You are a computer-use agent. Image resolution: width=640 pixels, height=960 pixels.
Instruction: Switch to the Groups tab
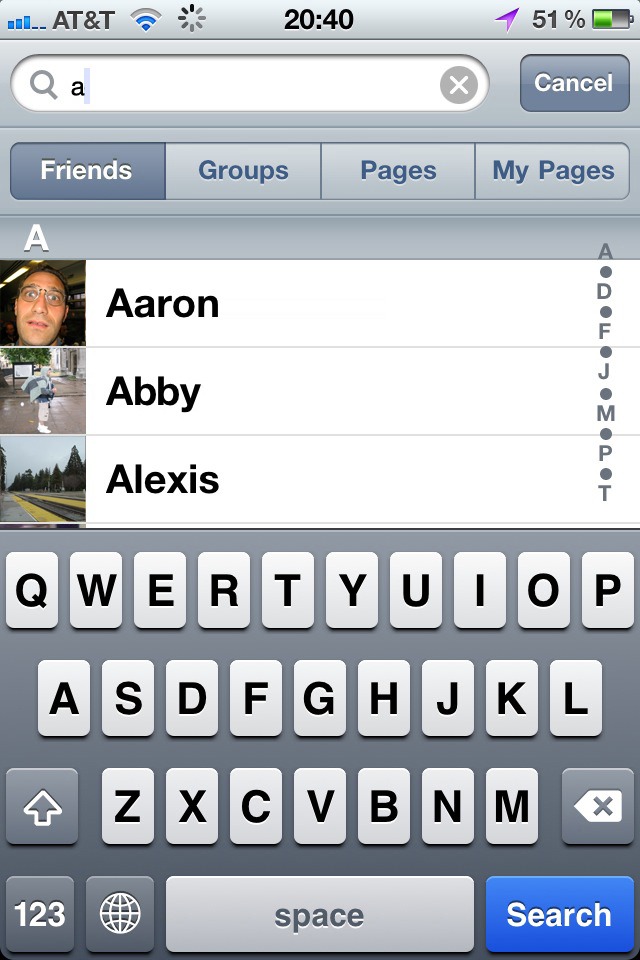[x=243, y=171]
